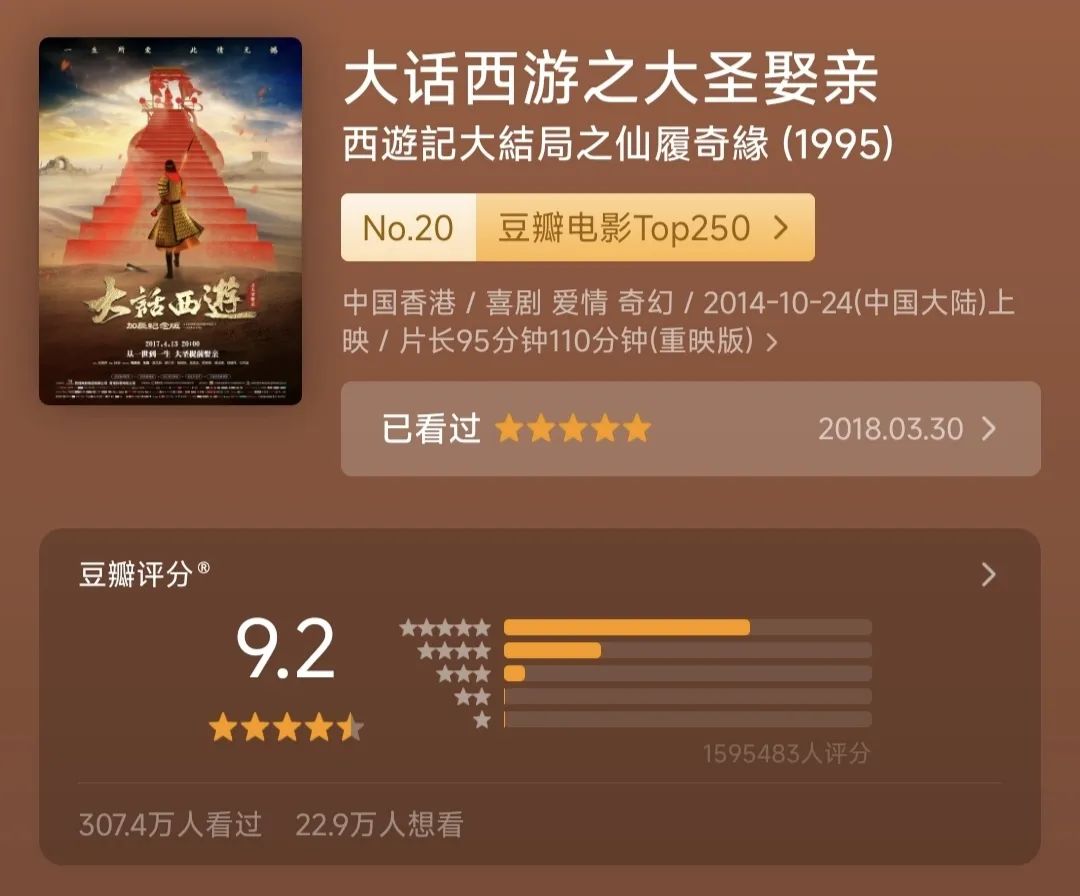The width and height of the screenshot is (1080, 896).
Task: Expand the movie info details chevron
Action: (771, 342)
